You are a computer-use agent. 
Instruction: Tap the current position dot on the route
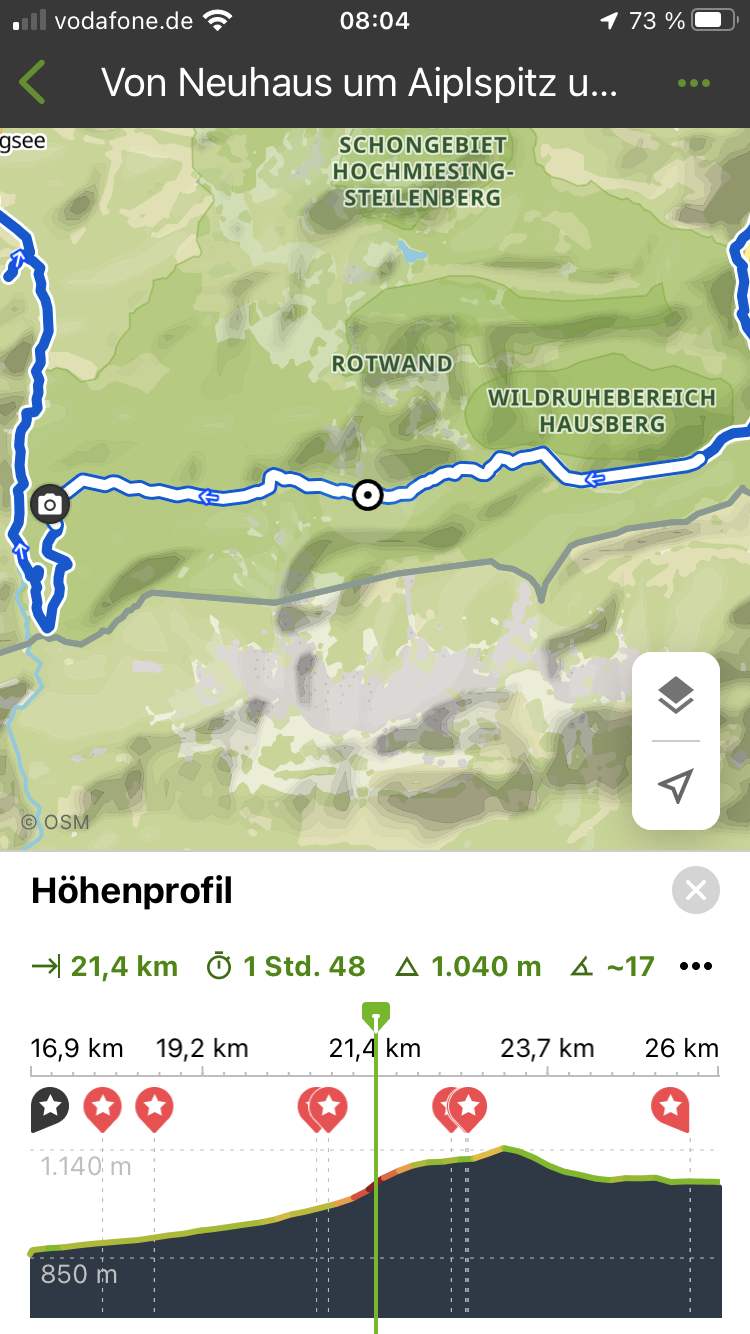(368, 494)
